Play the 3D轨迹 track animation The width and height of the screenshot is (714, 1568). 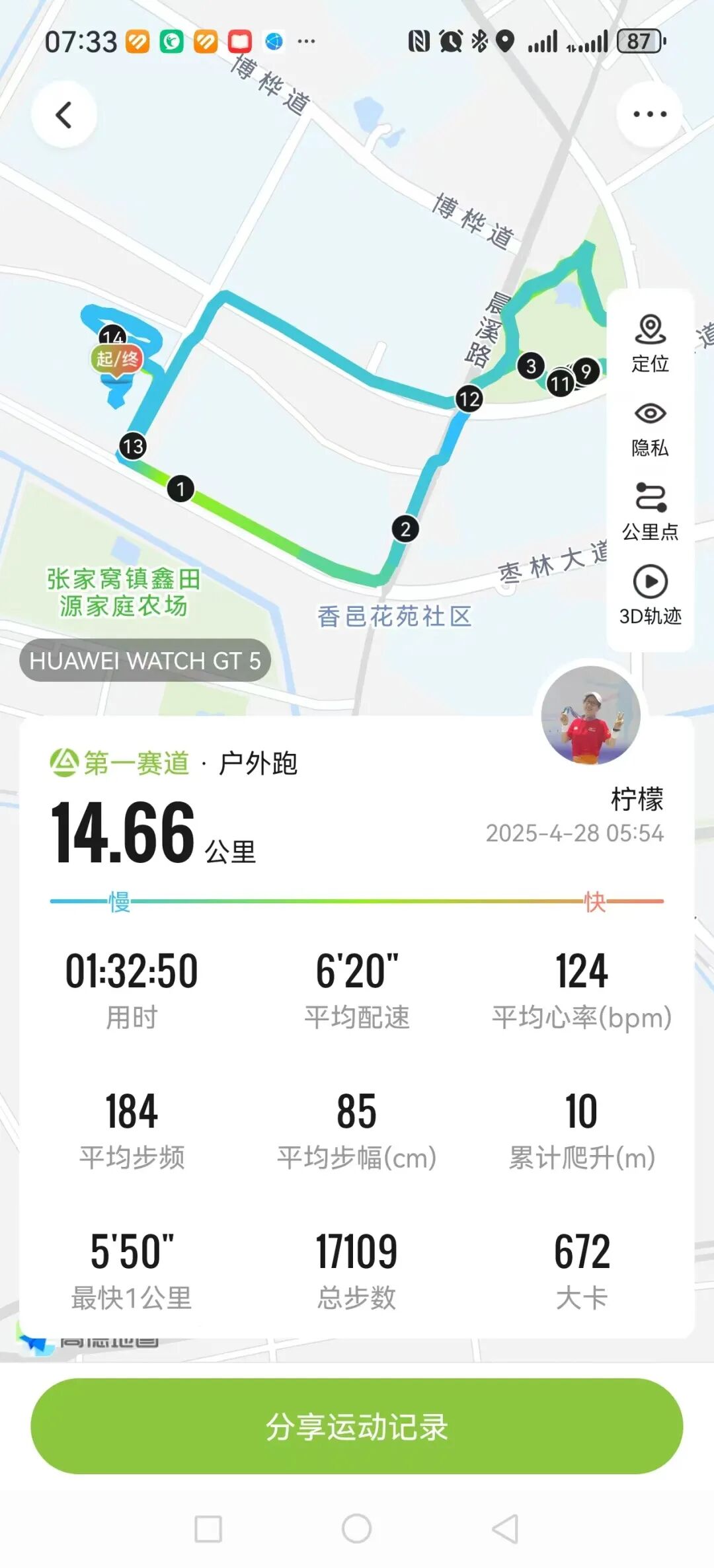click(x=650, y=595)
